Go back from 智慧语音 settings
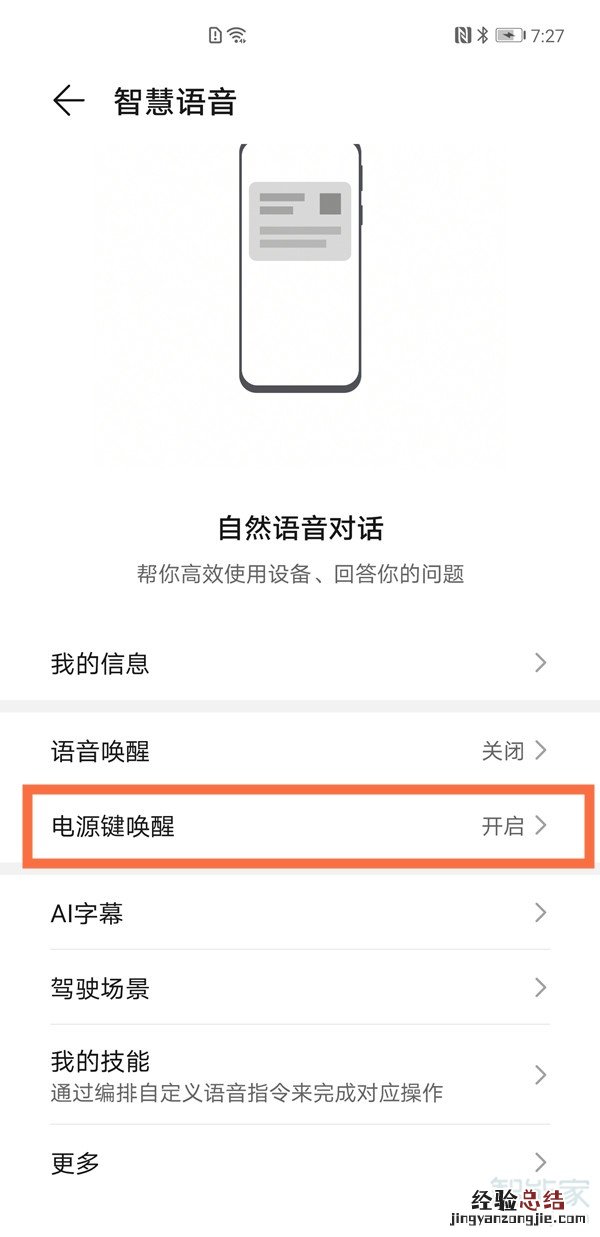This screenshot has width=600, height=1237. point(68,101)
